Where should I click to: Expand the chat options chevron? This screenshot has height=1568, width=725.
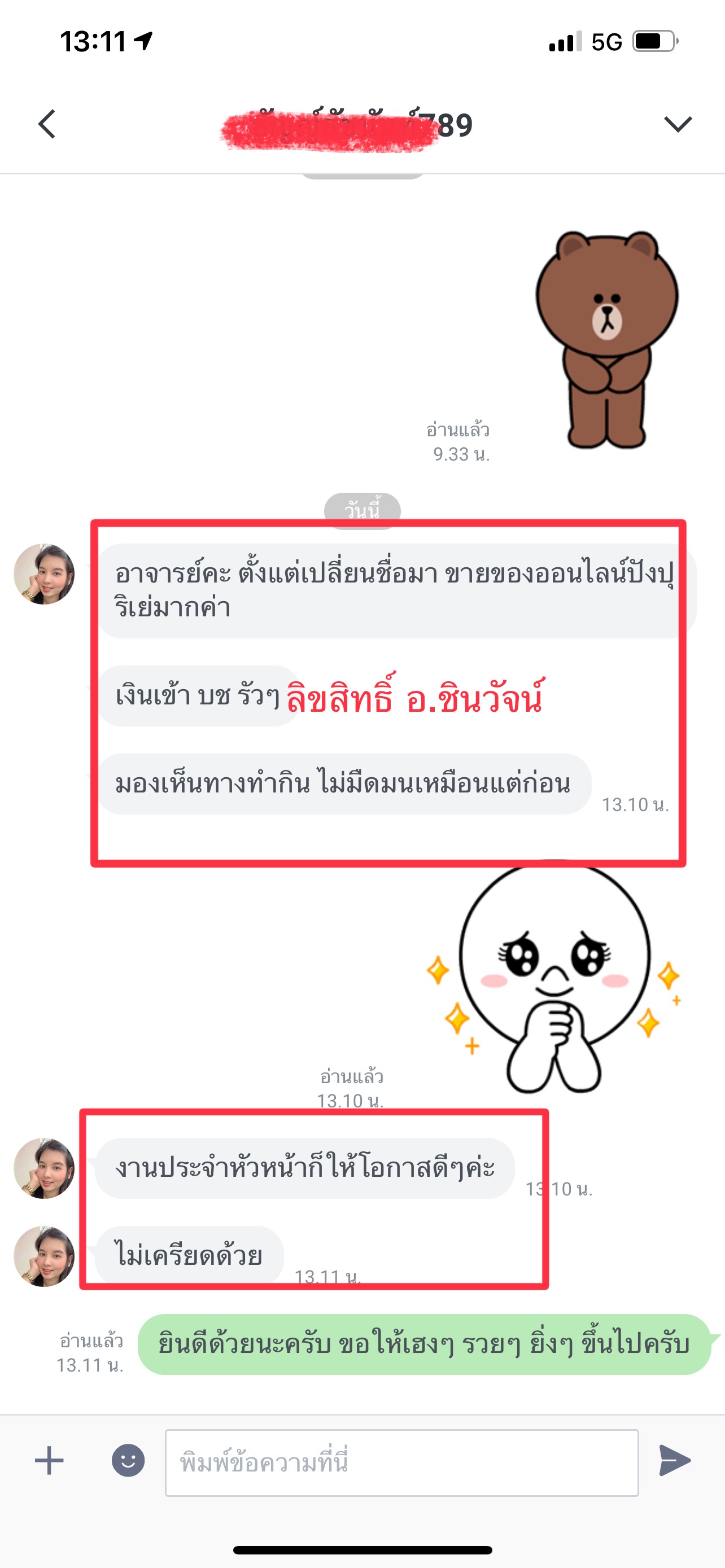click(x=678, y=124)
